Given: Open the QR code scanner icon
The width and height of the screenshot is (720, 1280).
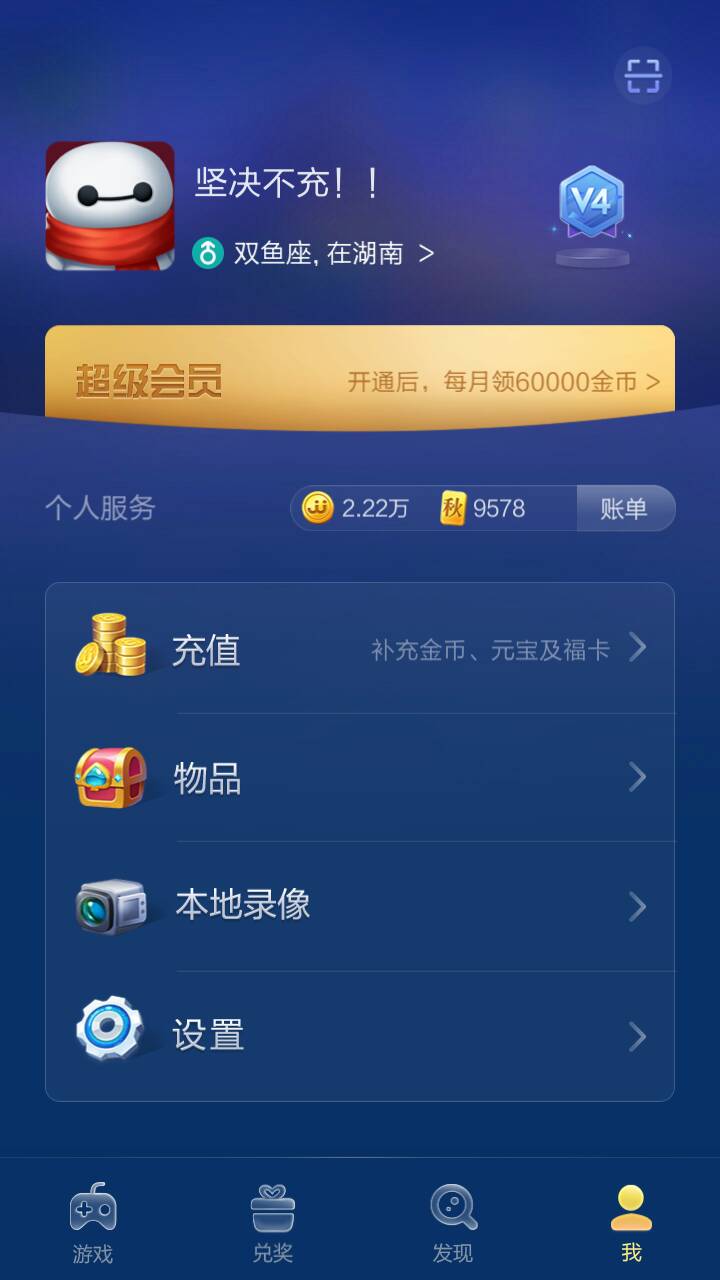Looking at the screenshot, I should coord(643,73).
